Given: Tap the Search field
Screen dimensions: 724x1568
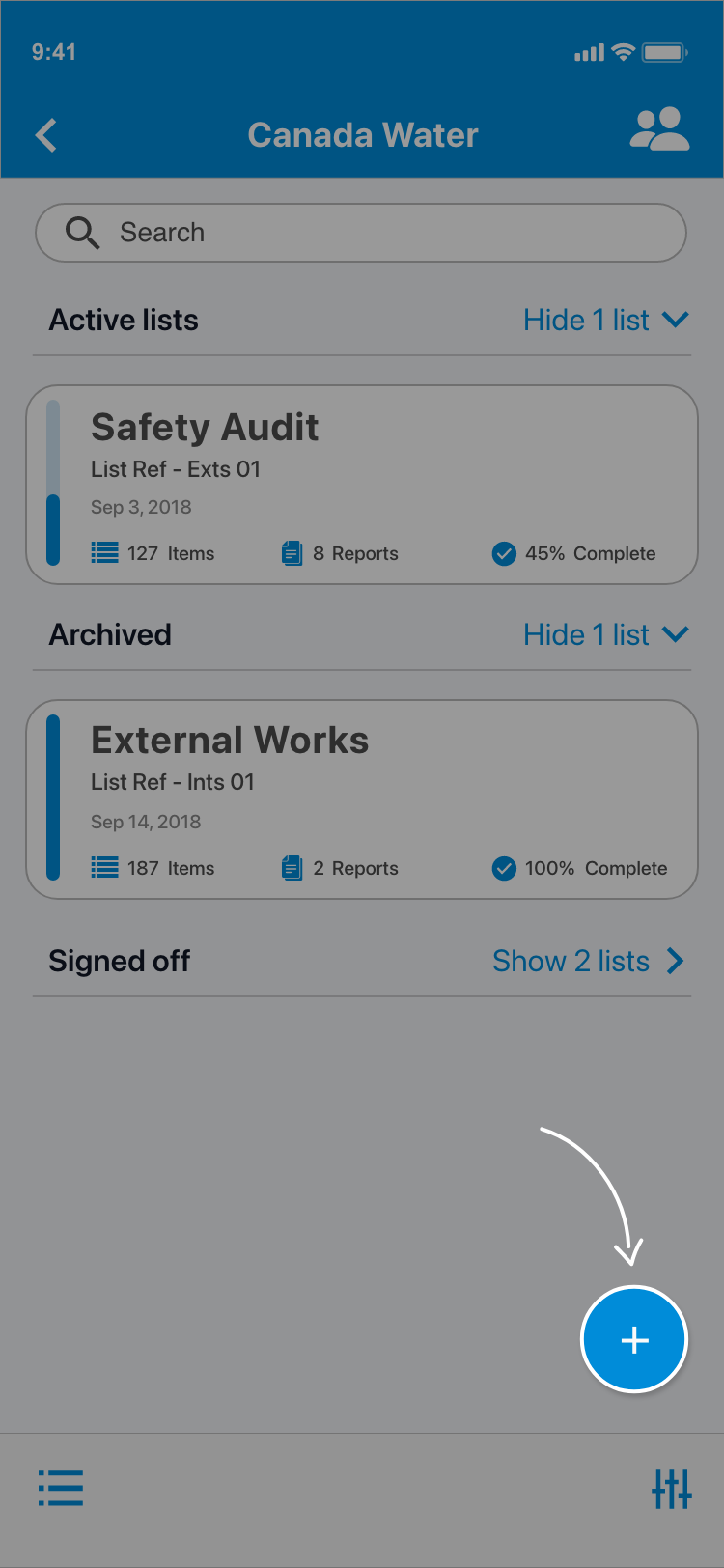Looking at the screenshot, I should tap(361, 233).
